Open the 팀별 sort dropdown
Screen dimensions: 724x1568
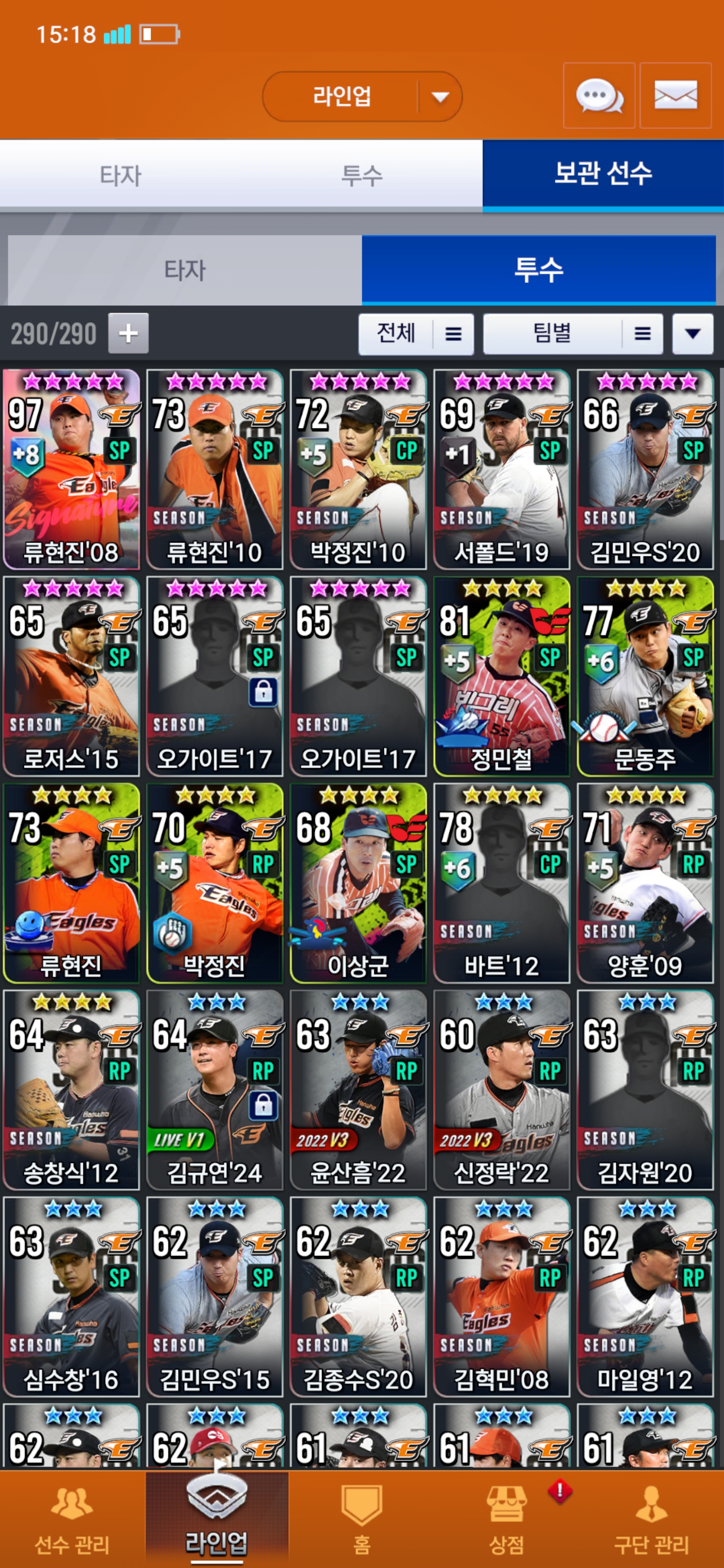[x=572, y=334]
